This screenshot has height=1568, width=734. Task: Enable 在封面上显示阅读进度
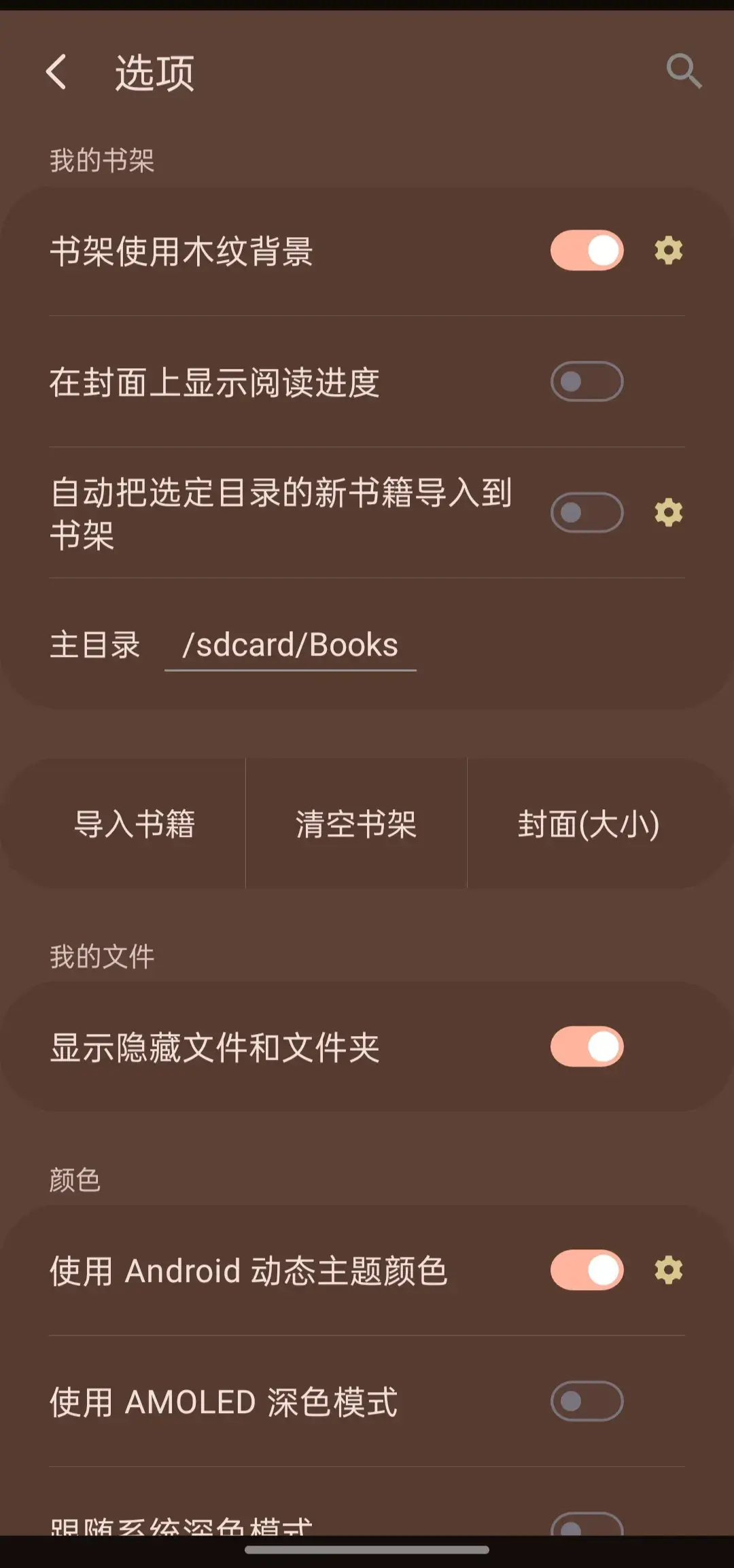[587, 382]
